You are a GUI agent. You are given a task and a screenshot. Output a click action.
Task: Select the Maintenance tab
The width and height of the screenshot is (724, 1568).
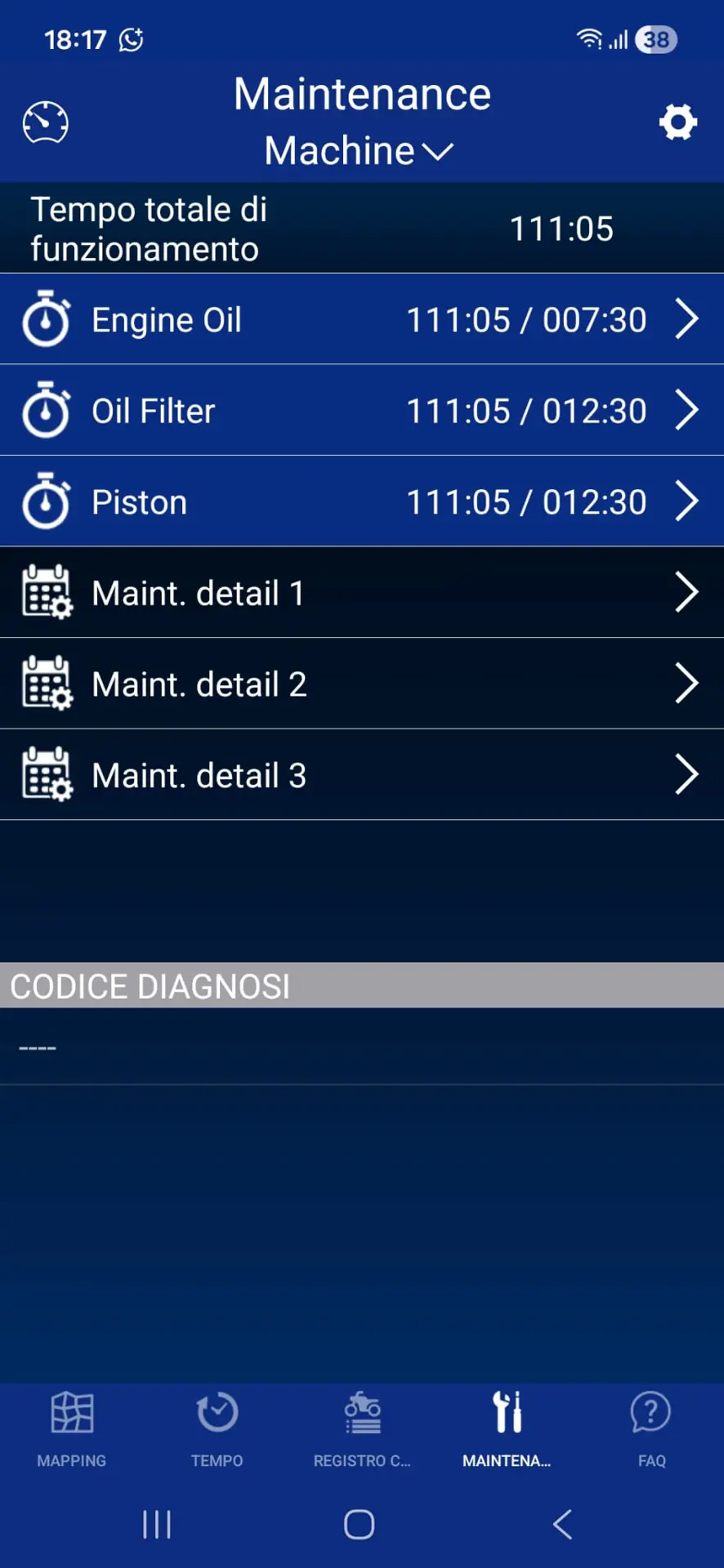click(507, 1429)
